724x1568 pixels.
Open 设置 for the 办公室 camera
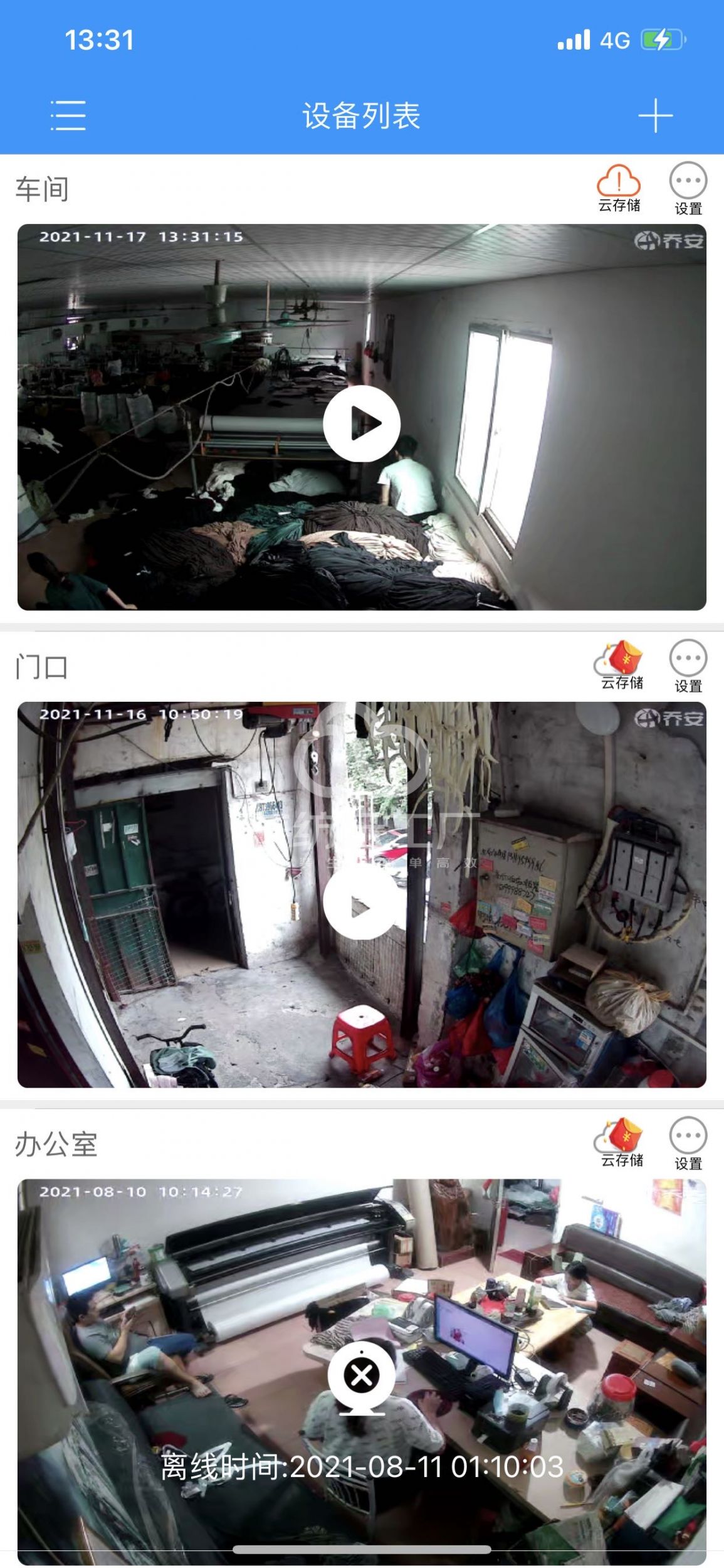pyautogui.click(x=688, y=1143)
